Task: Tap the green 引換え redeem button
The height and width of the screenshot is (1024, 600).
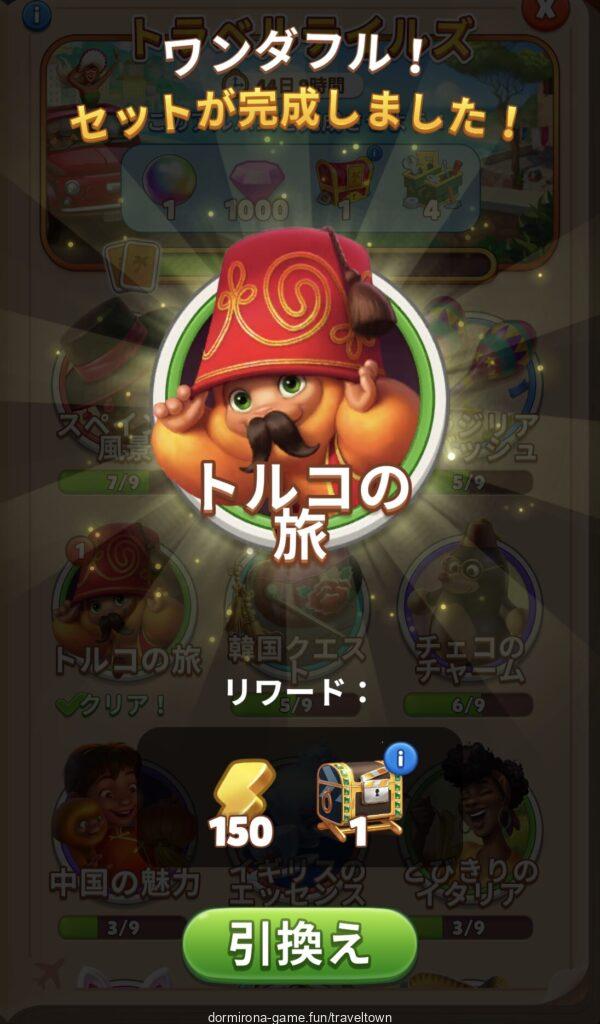Action: click(x=299, y=944)
